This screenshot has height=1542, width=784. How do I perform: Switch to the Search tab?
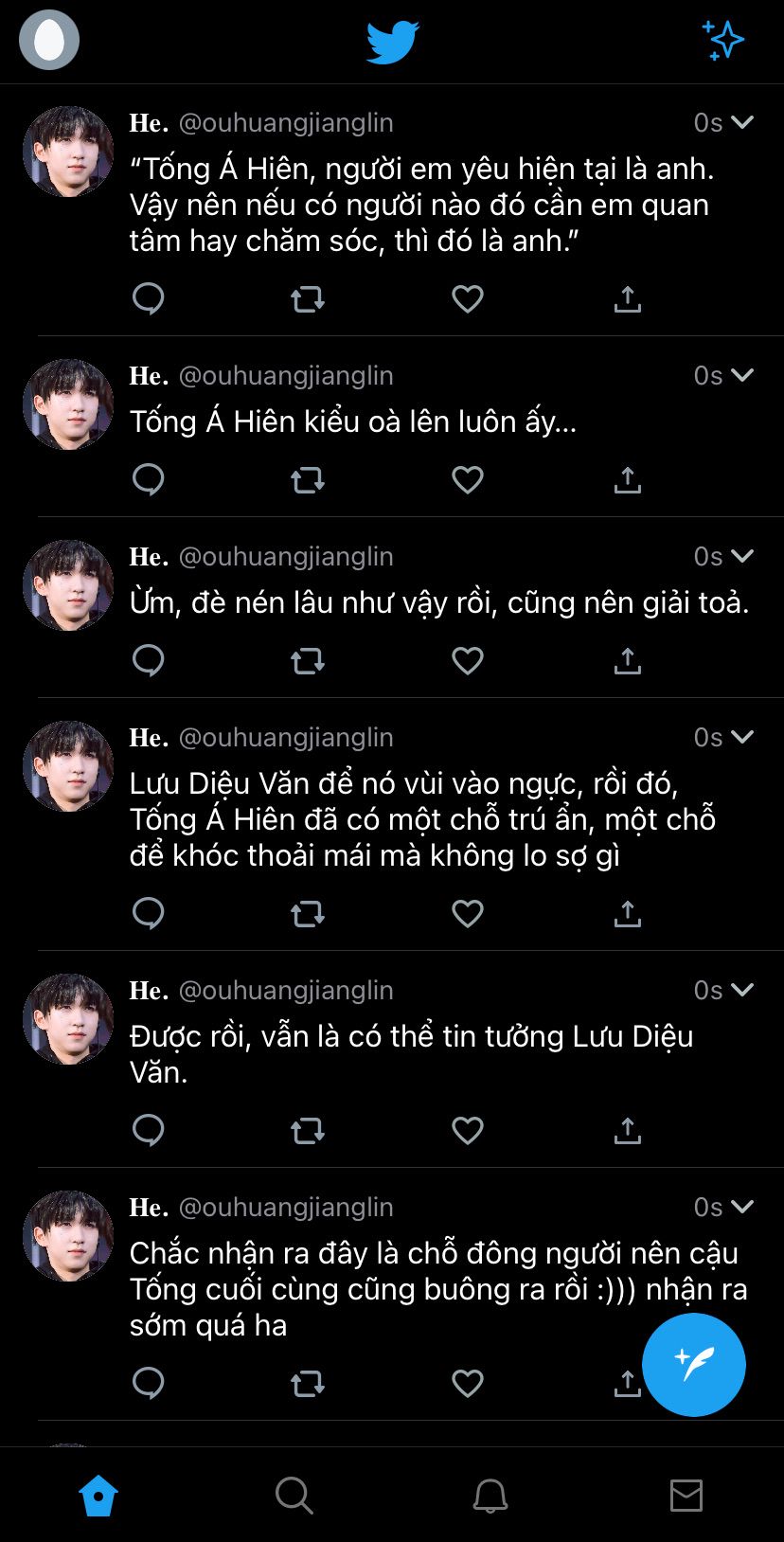pos(294,1496)
